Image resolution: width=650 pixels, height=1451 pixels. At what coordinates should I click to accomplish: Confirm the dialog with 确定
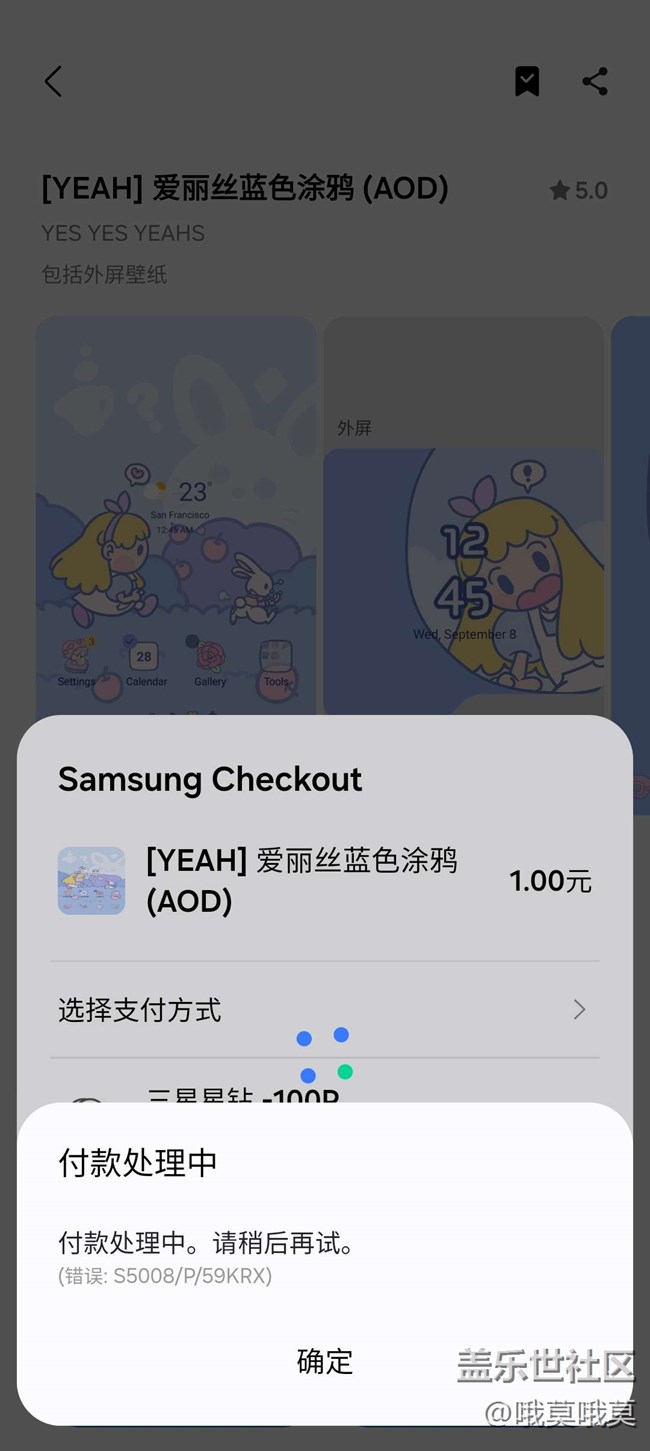325,1361
